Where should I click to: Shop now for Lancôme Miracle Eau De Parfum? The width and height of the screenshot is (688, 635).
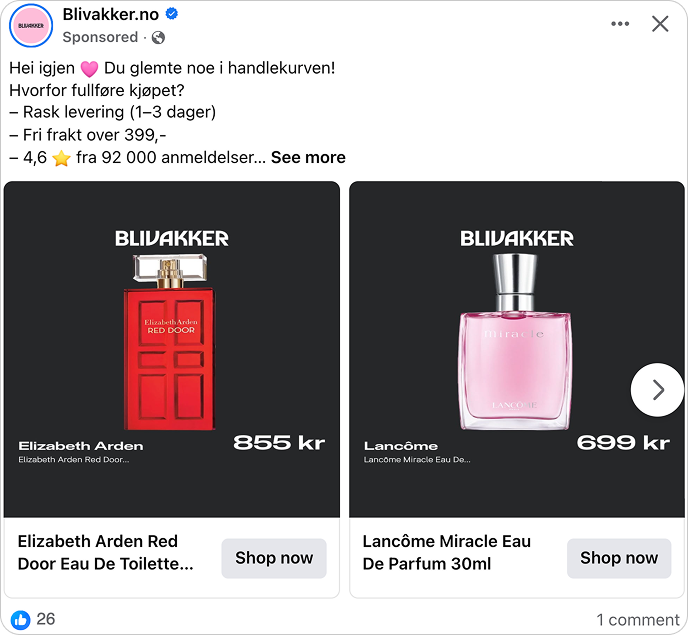point(619,558)
